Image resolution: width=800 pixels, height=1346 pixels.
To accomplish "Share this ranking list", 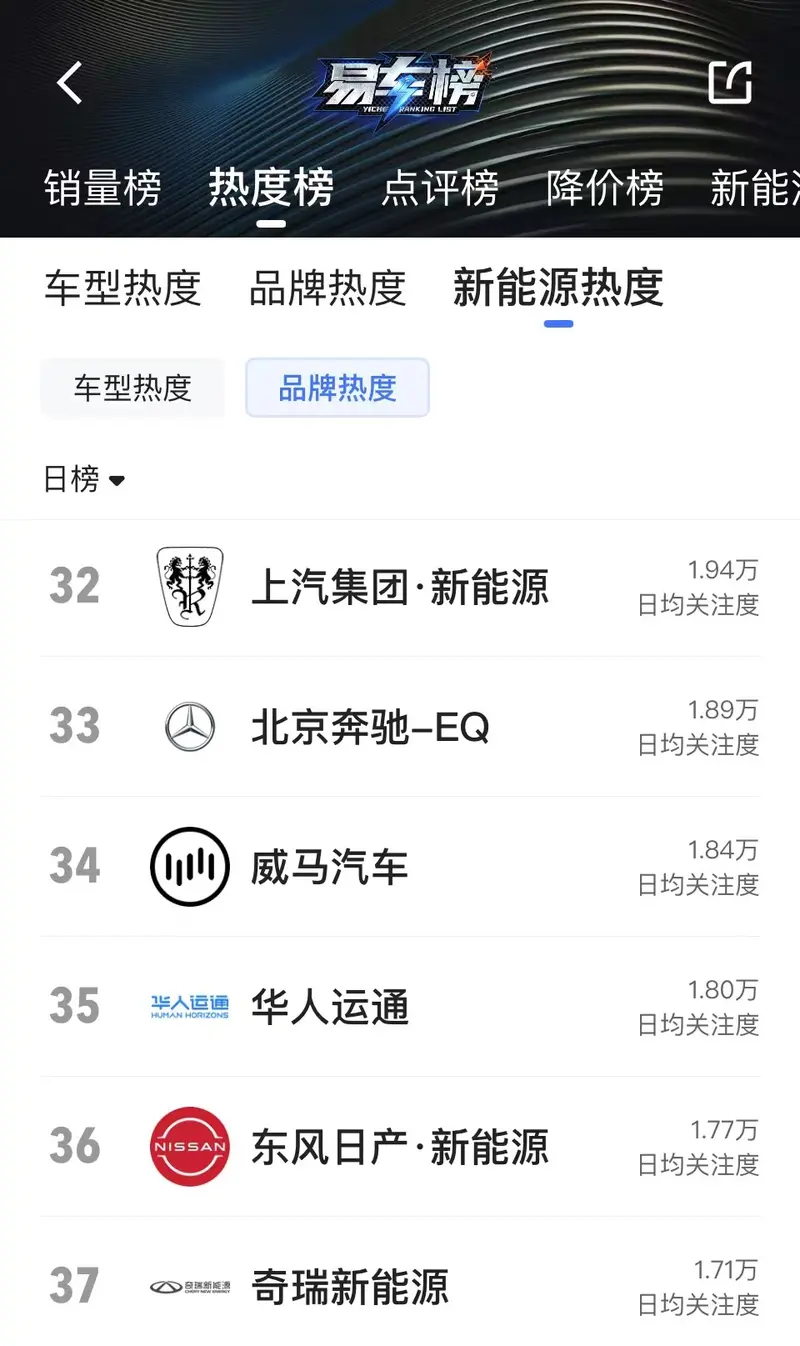I will tap(730, 83).
